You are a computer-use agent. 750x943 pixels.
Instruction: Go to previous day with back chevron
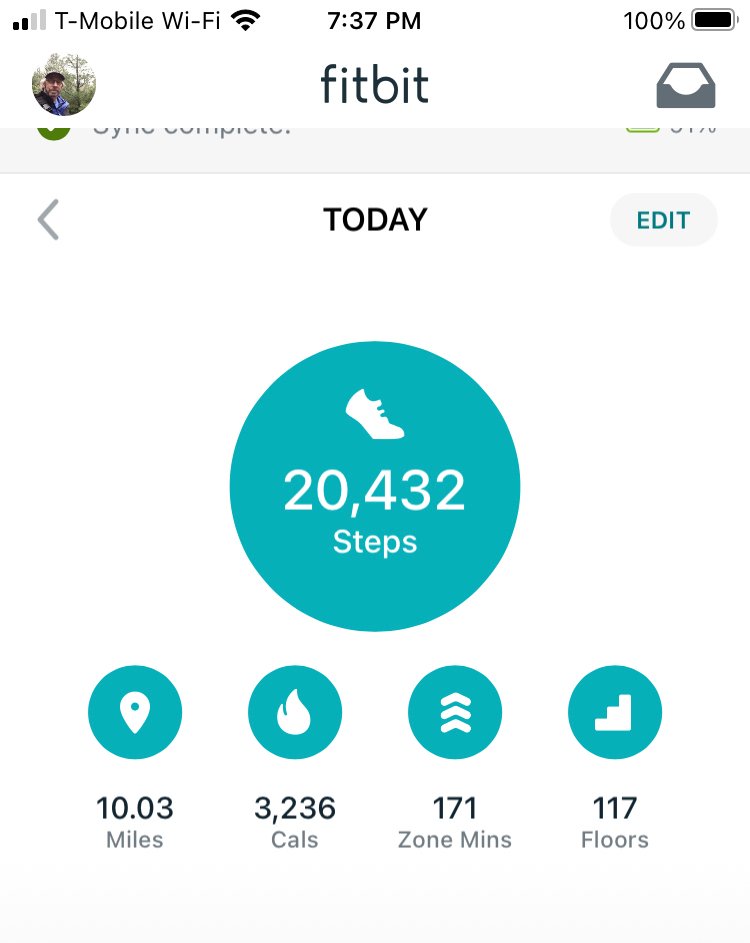click(x=48, y=220)
